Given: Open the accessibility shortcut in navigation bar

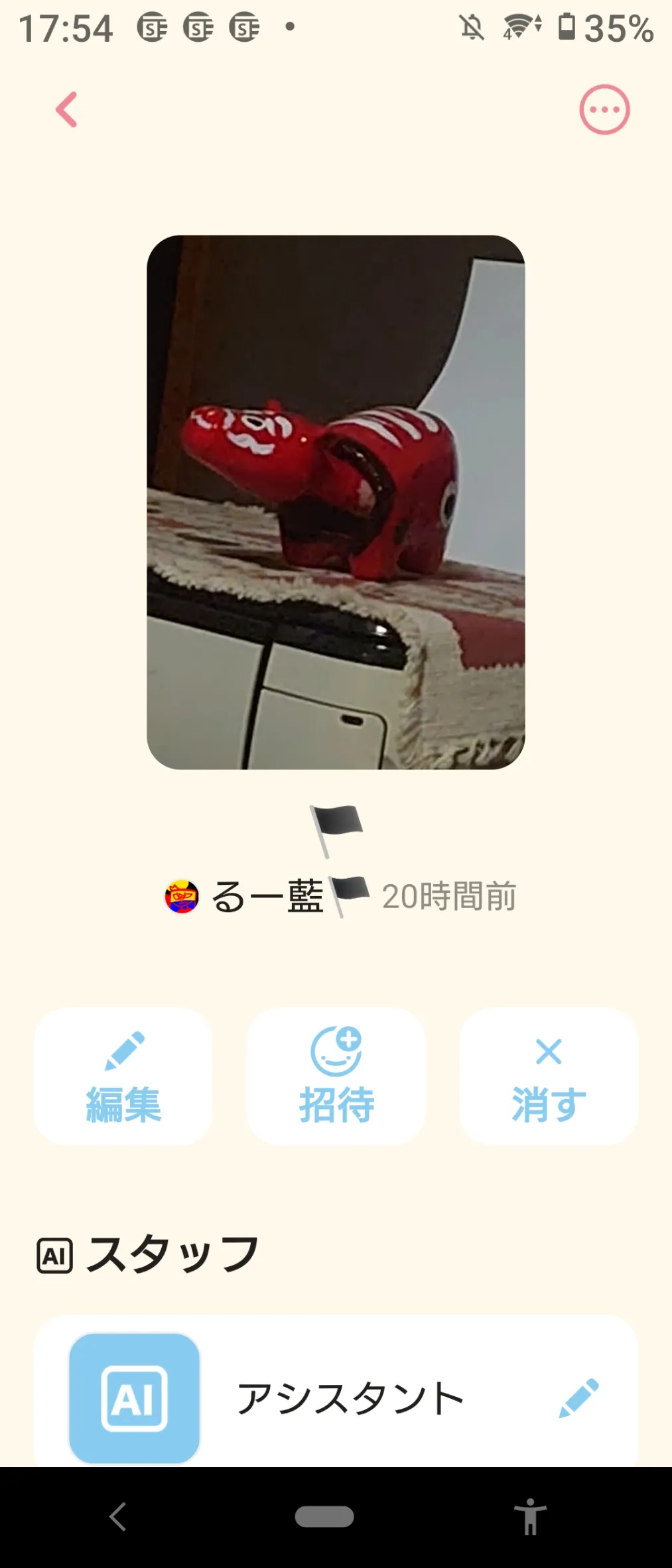Looking at the screenshot, I should tap(529, 1516).
